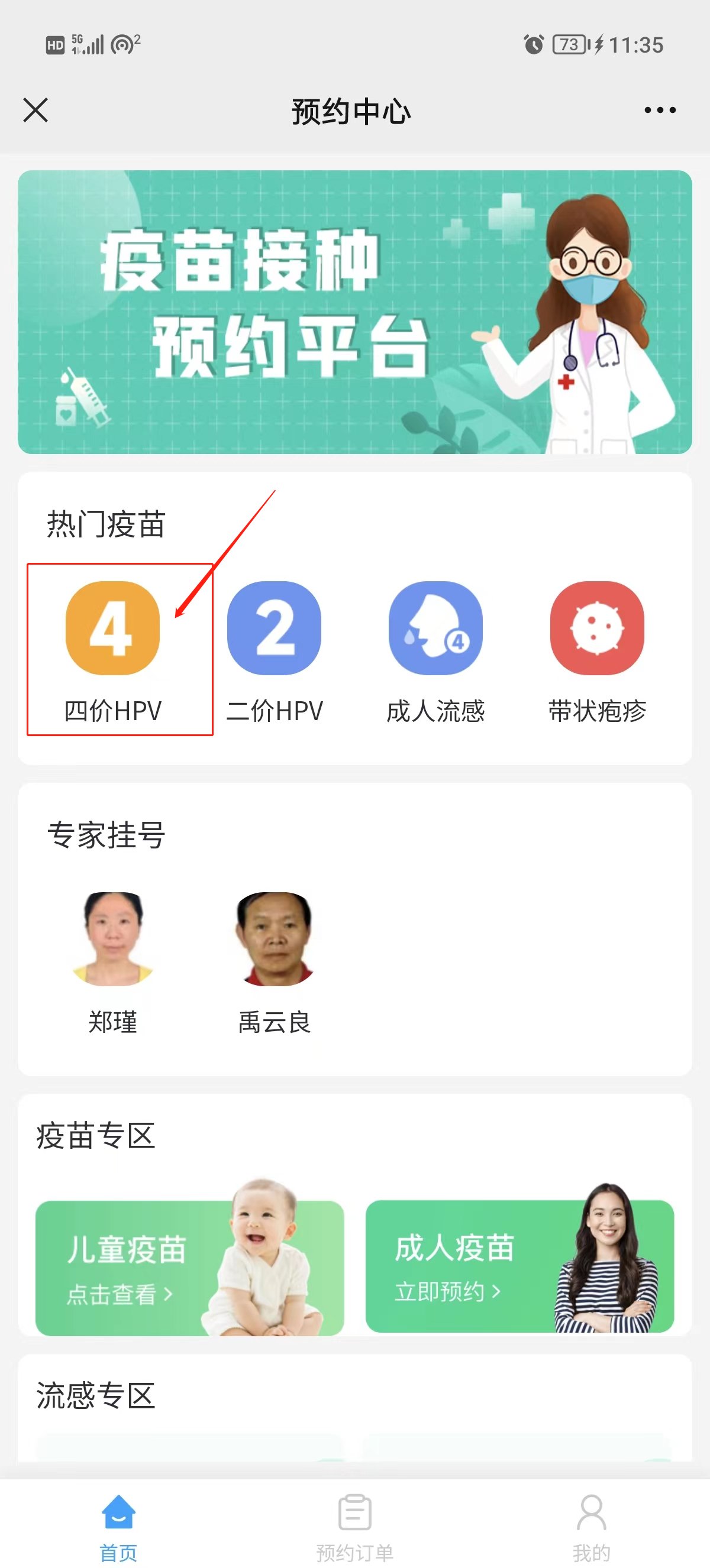Book expert 郑瑾
This screenshot has height=1568, width=710.
point(112,962)
